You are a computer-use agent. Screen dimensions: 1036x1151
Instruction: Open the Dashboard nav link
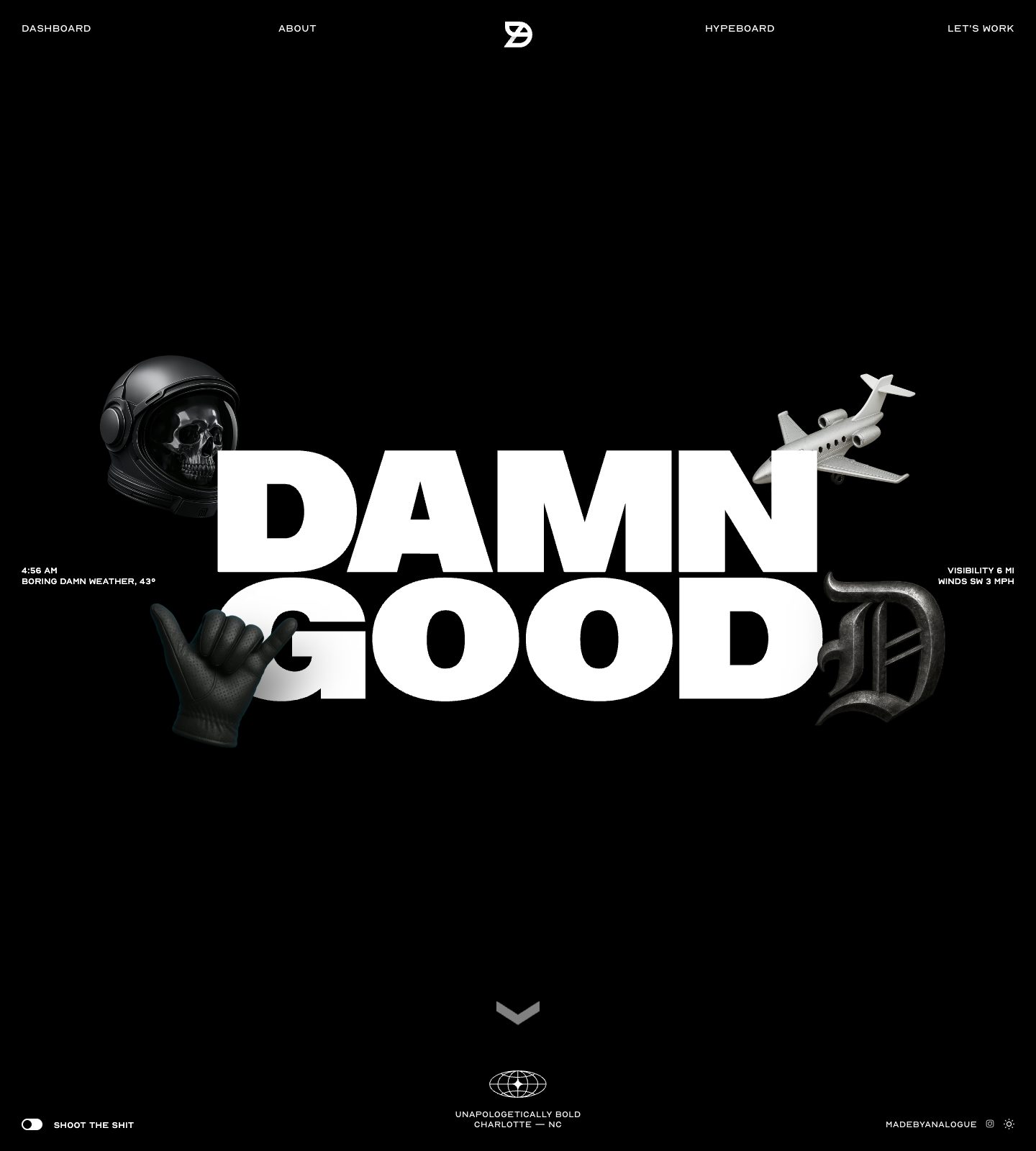[x=56, y=29]
